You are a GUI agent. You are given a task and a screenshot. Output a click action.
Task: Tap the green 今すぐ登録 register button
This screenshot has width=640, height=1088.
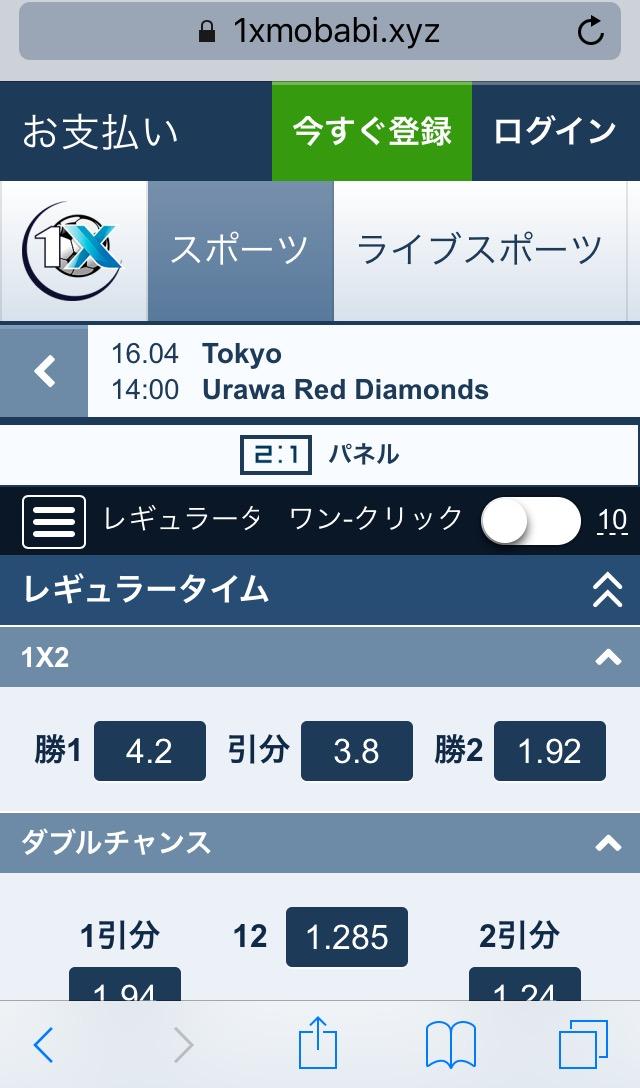click(372, 132)
